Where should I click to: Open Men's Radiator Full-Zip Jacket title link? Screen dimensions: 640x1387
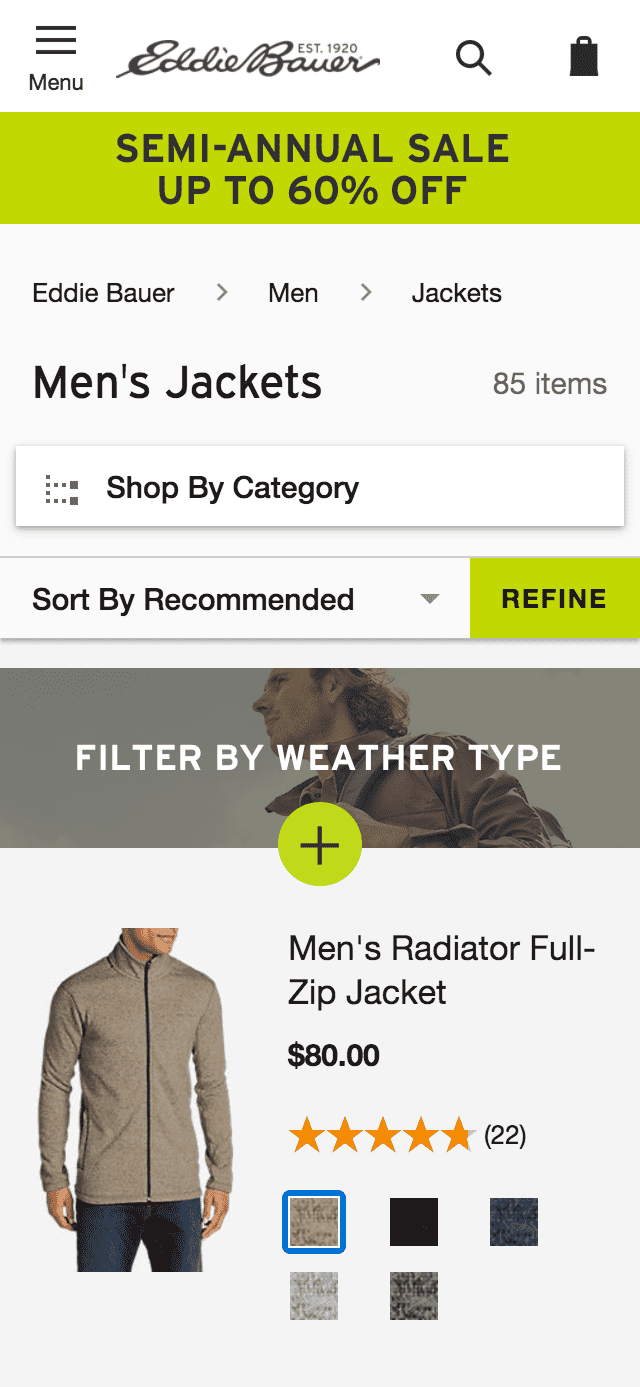441,970
